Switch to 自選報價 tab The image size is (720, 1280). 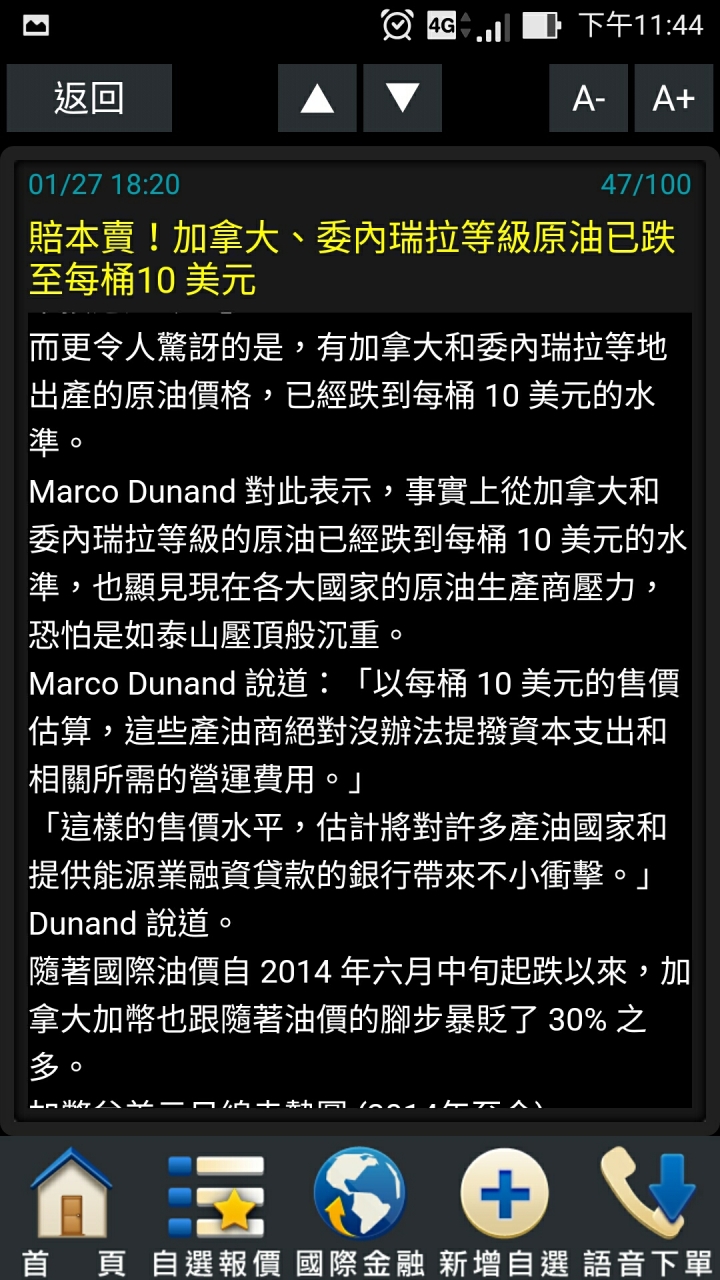216,1210
